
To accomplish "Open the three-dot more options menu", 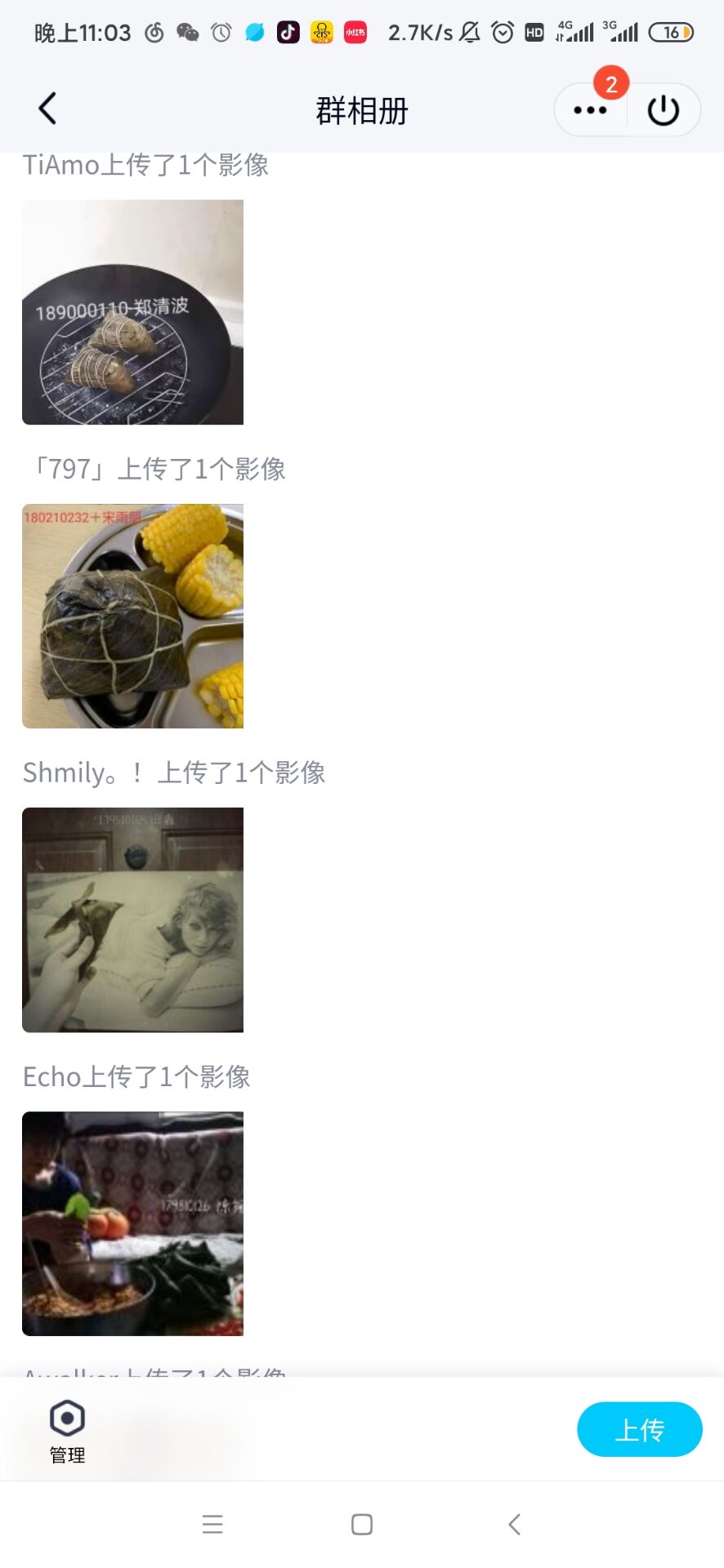I will (x=590, y=109).
